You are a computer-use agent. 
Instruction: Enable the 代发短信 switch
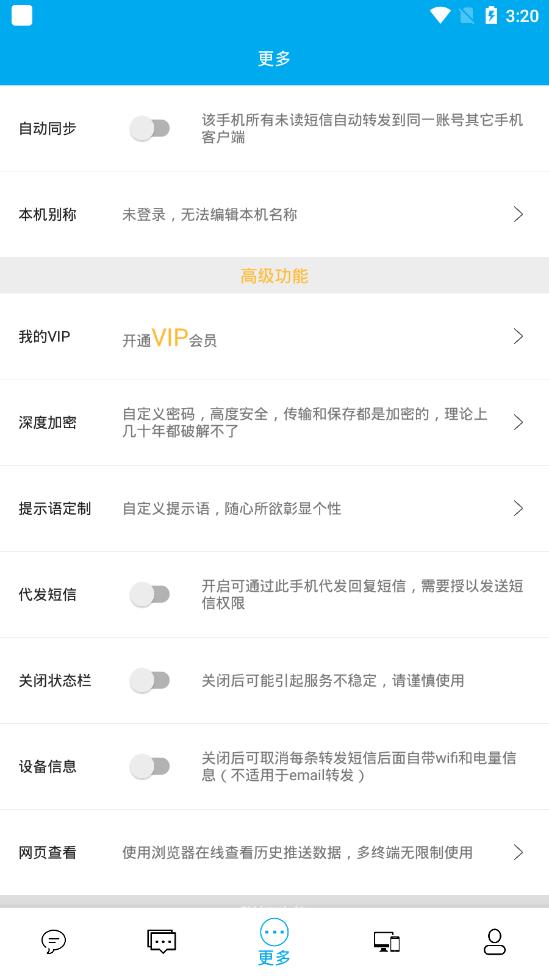[x=149, y=594]
